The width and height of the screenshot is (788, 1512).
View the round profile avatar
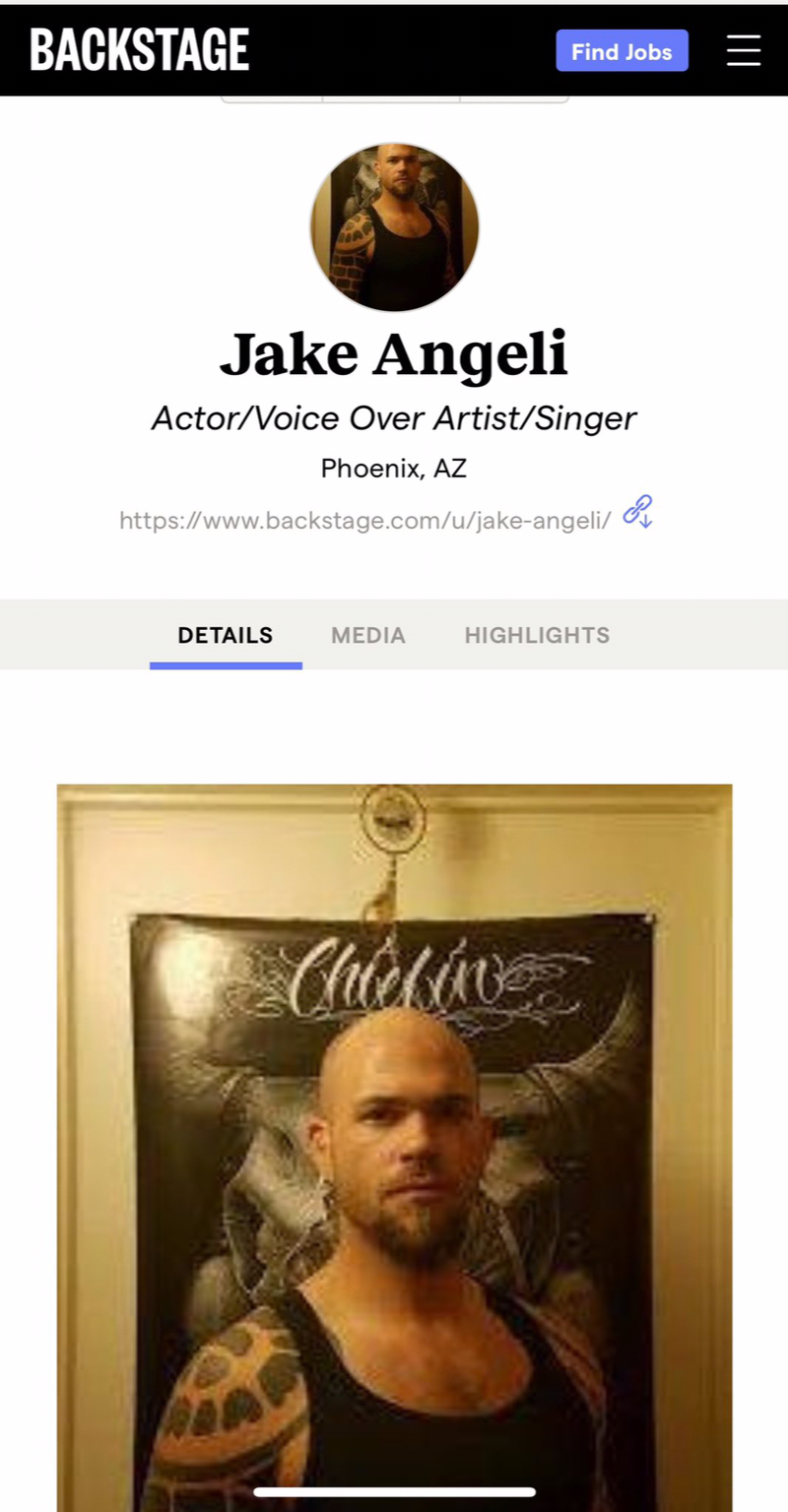coord(395,227)
